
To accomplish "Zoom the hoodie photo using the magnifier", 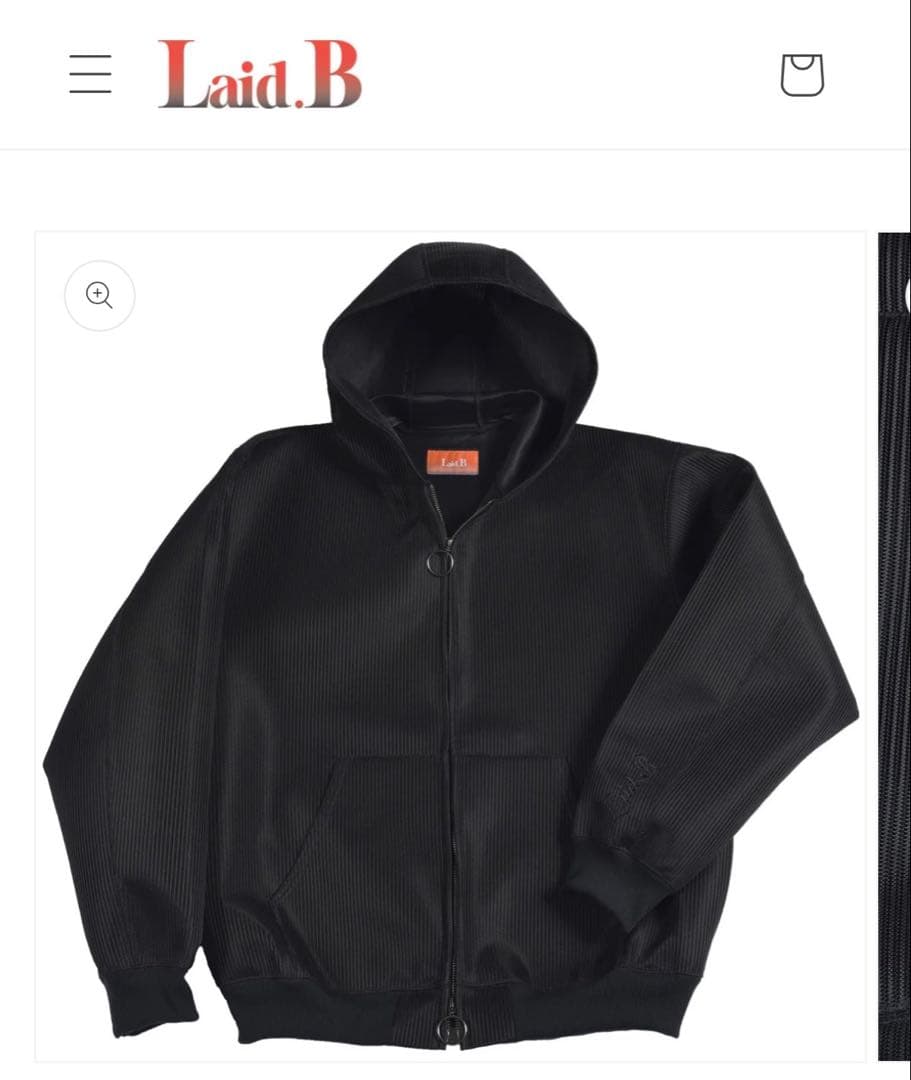I will pyautogui.click(x=99, y=296).
